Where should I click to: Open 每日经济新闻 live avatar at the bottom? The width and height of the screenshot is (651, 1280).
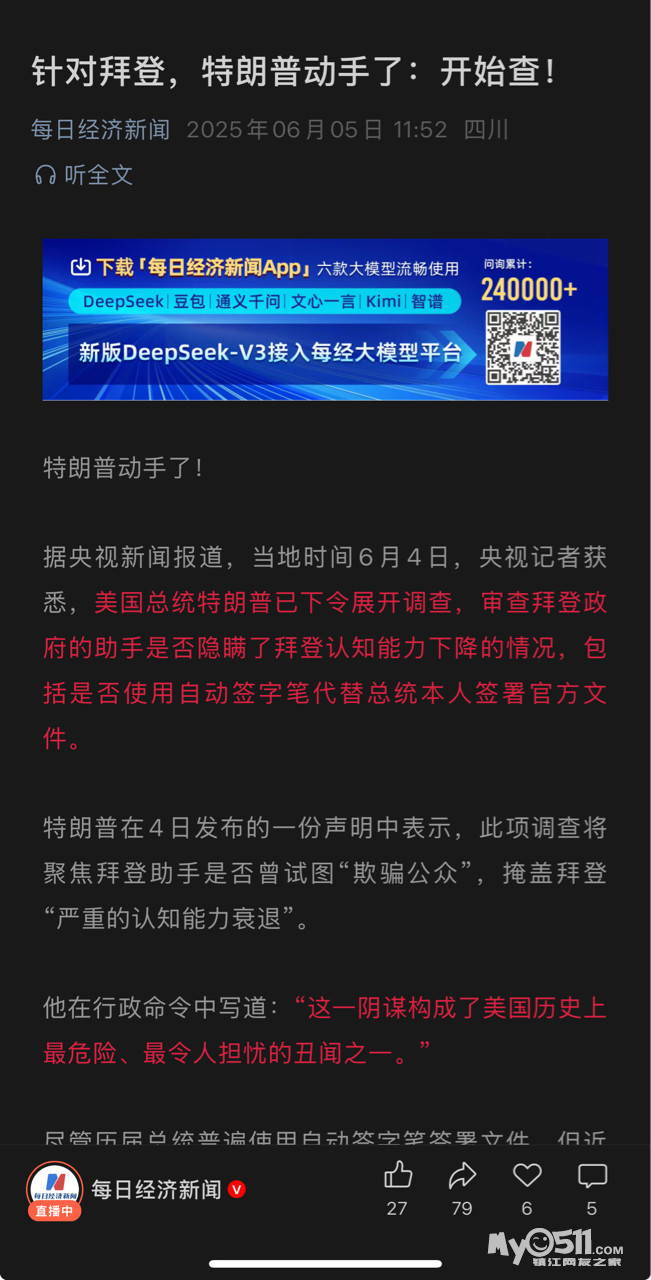(x=54, y=1189)
